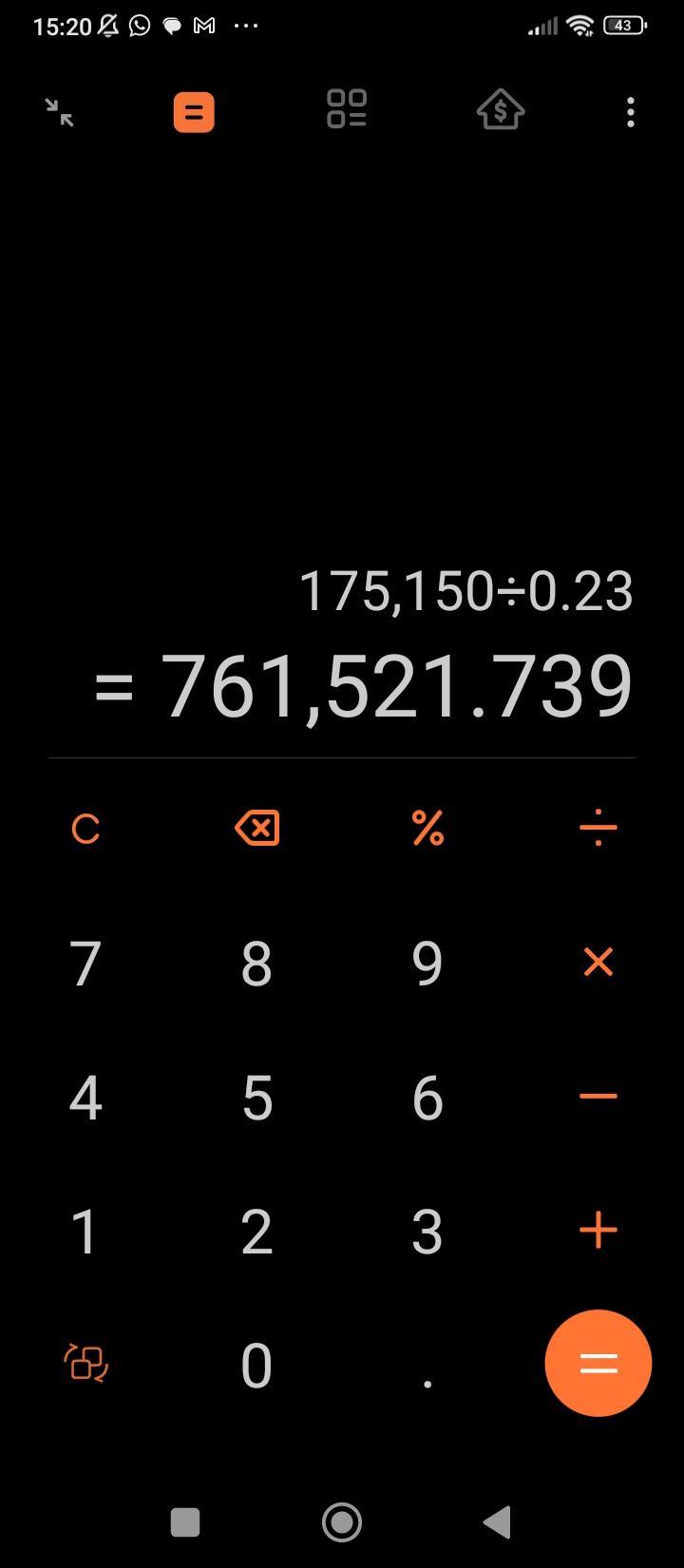Screen dimensions: 684x1568
Task: Clear the calculation with C
Action: pos(85,829)
